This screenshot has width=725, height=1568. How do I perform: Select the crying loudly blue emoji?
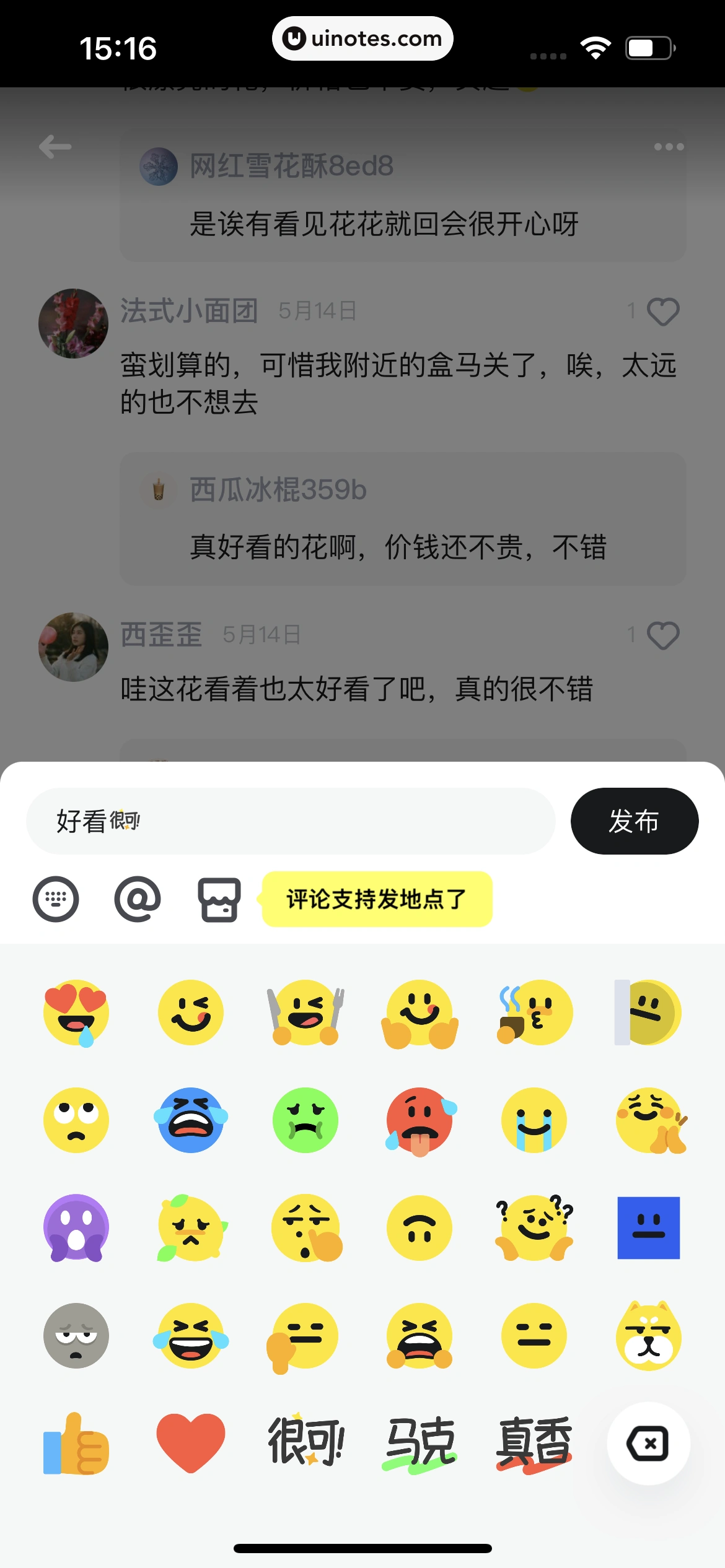coord(190,1121)
